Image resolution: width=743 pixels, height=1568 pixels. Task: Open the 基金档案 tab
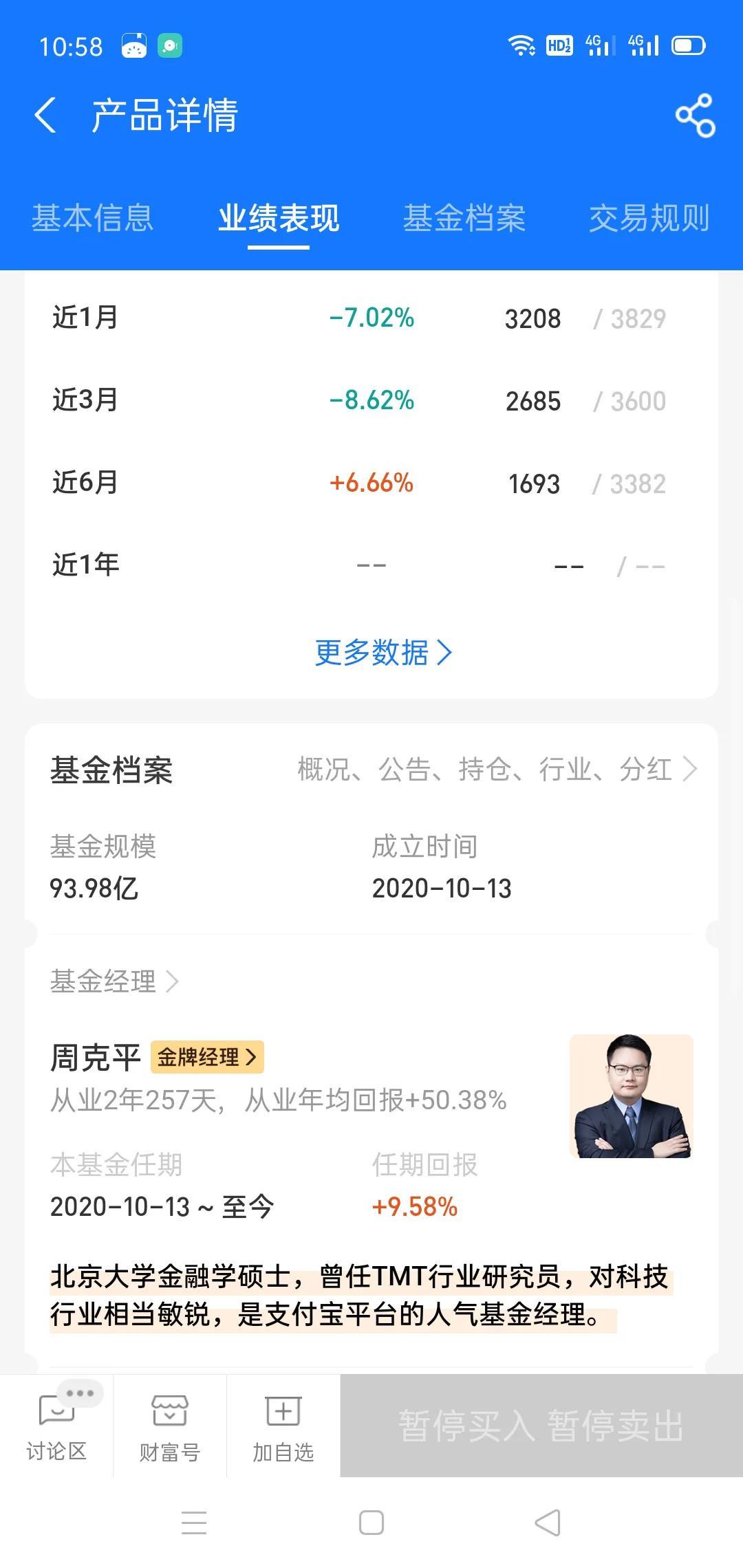(x=464, y=218)
